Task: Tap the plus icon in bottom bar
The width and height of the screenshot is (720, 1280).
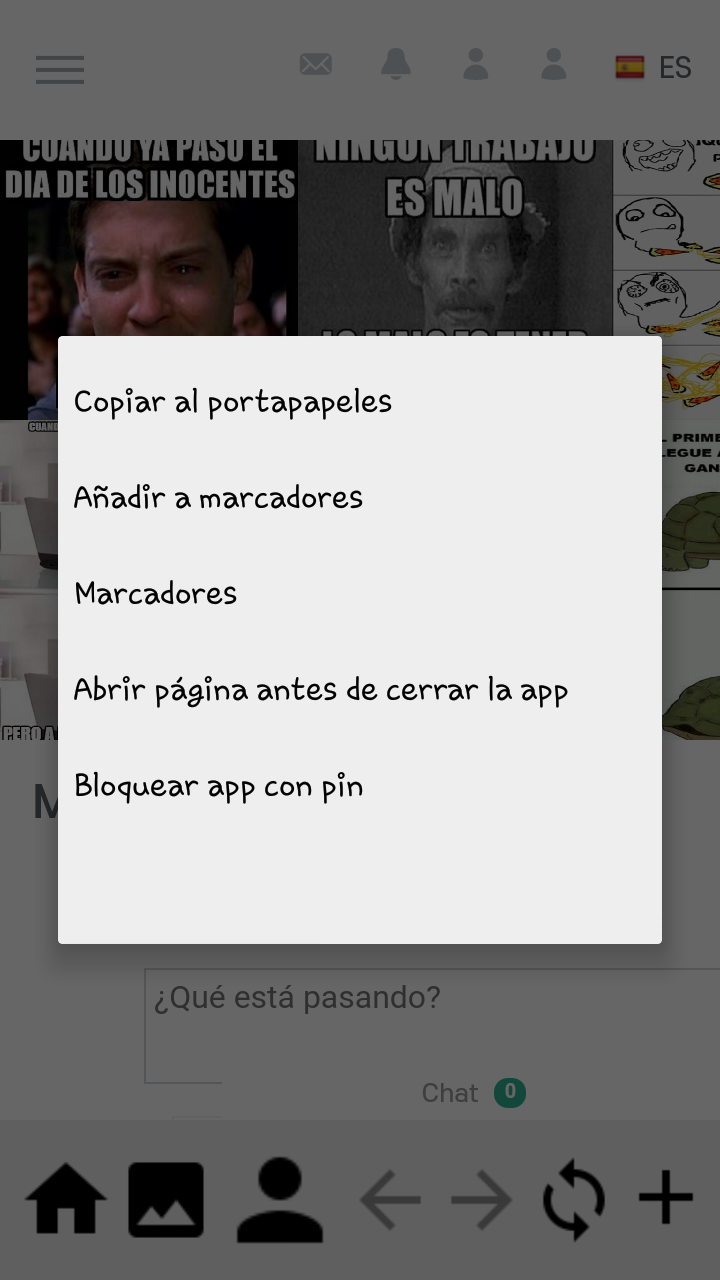Action: (665, 1197)
